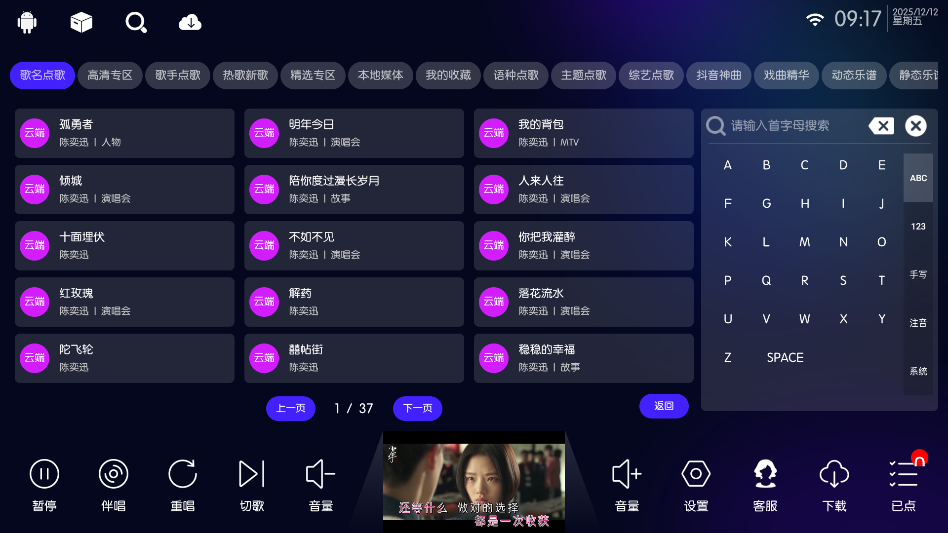Pick the song 落花流水

[x=584, y=302]
